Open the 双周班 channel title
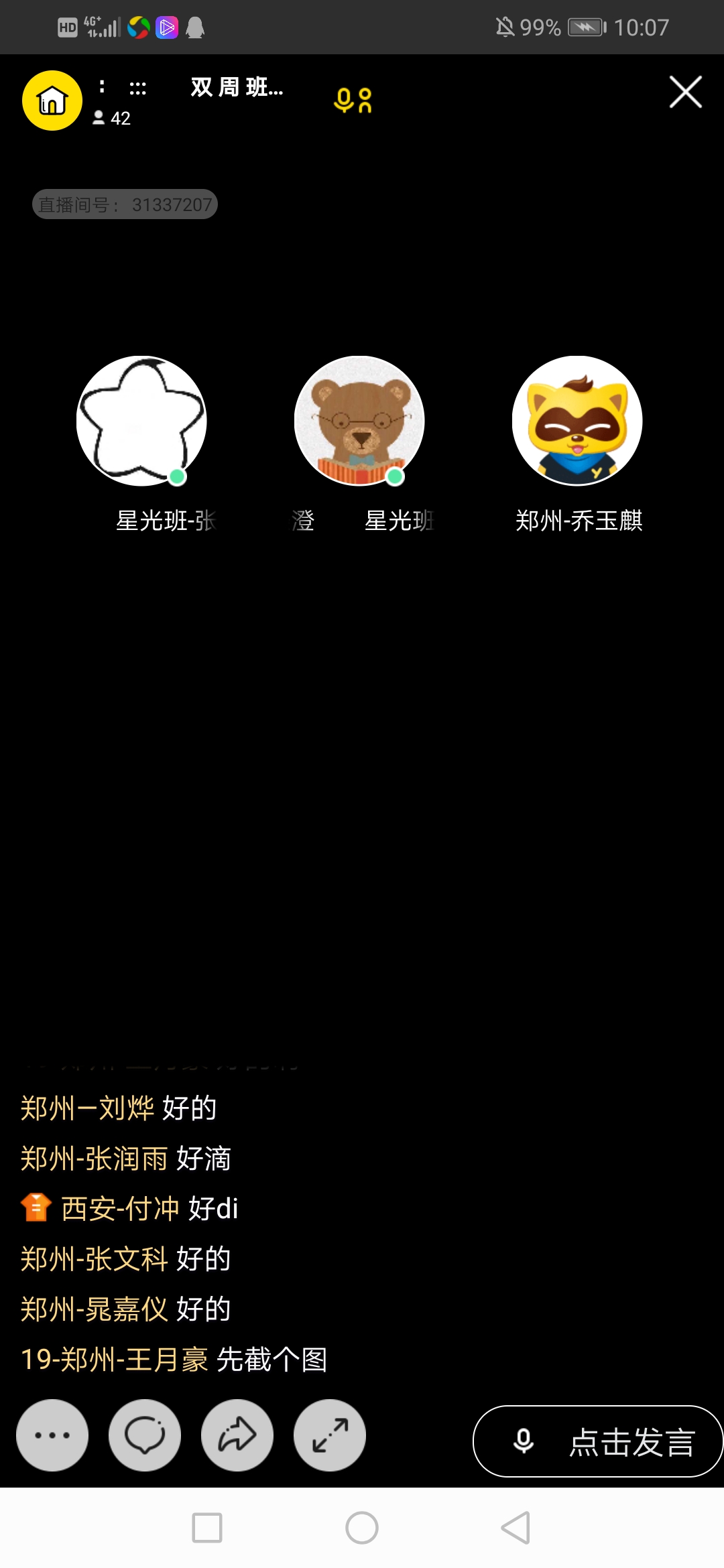 click(x=237, y=87)
